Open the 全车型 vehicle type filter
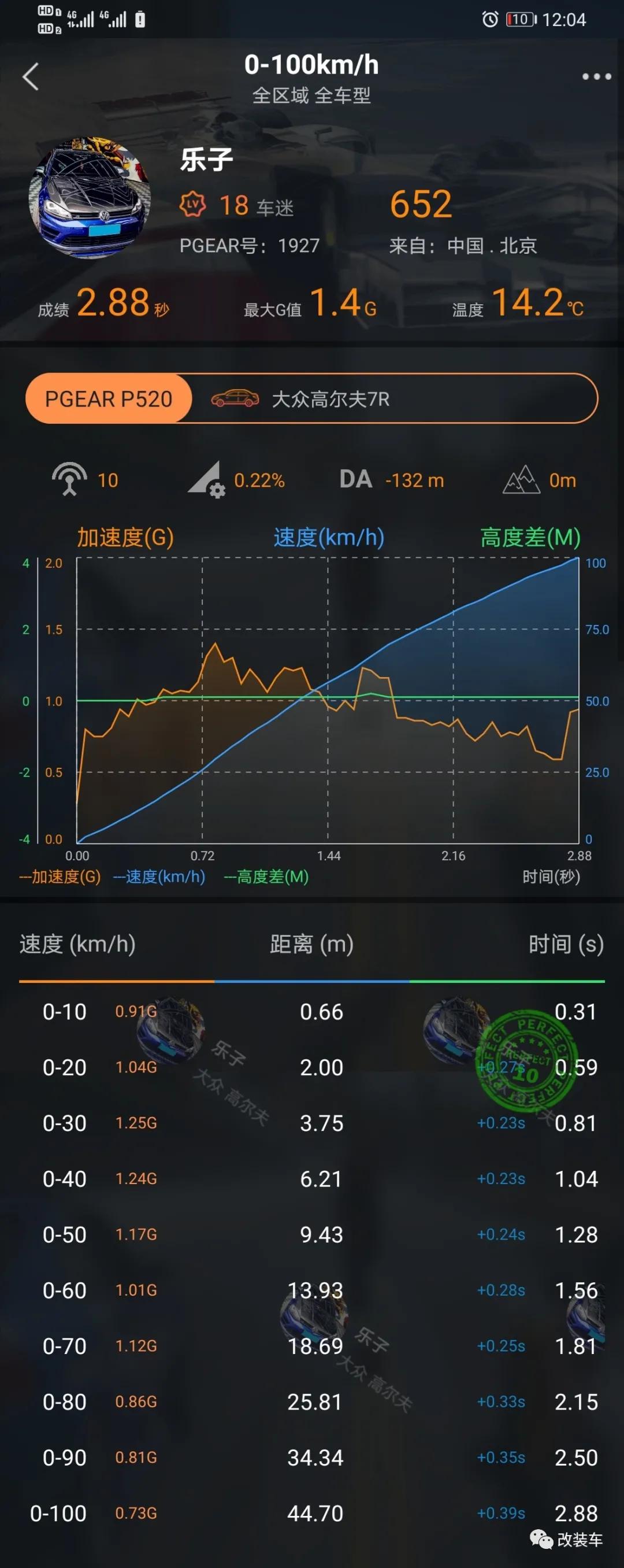 pos(345,95)
